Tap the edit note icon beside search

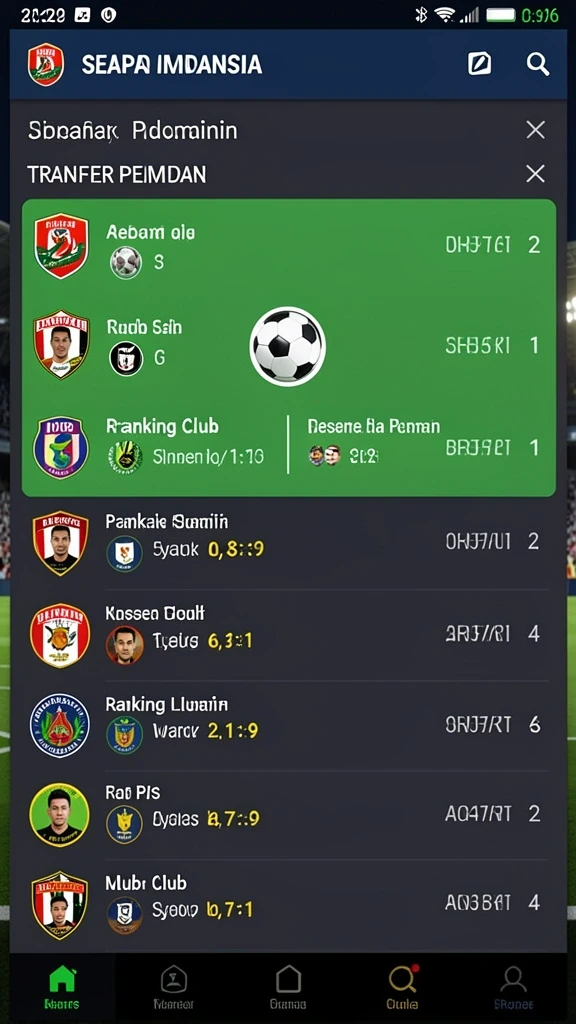[480, 64]
